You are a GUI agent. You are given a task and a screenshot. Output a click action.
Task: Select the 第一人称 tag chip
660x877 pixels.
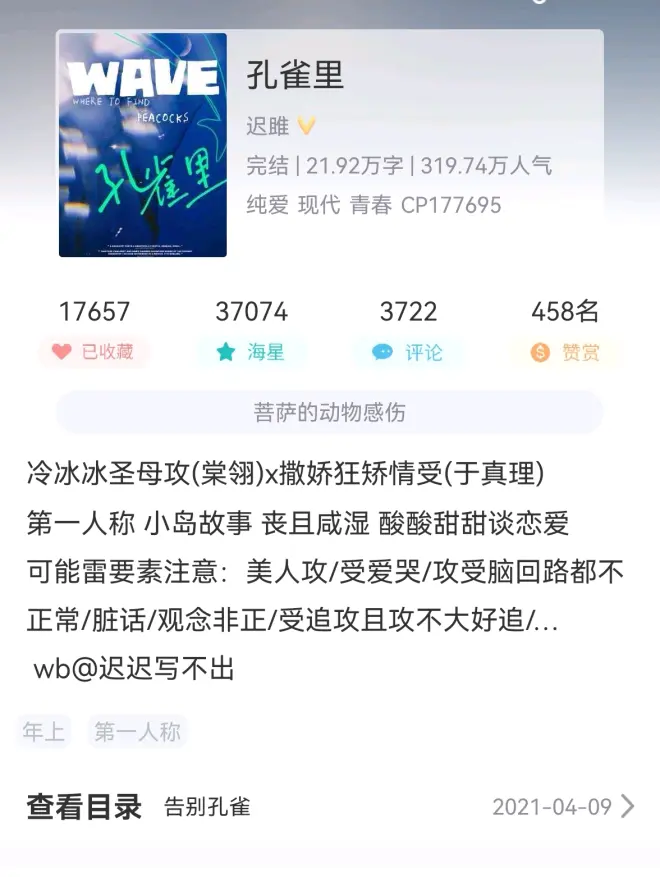pos(138,732)
